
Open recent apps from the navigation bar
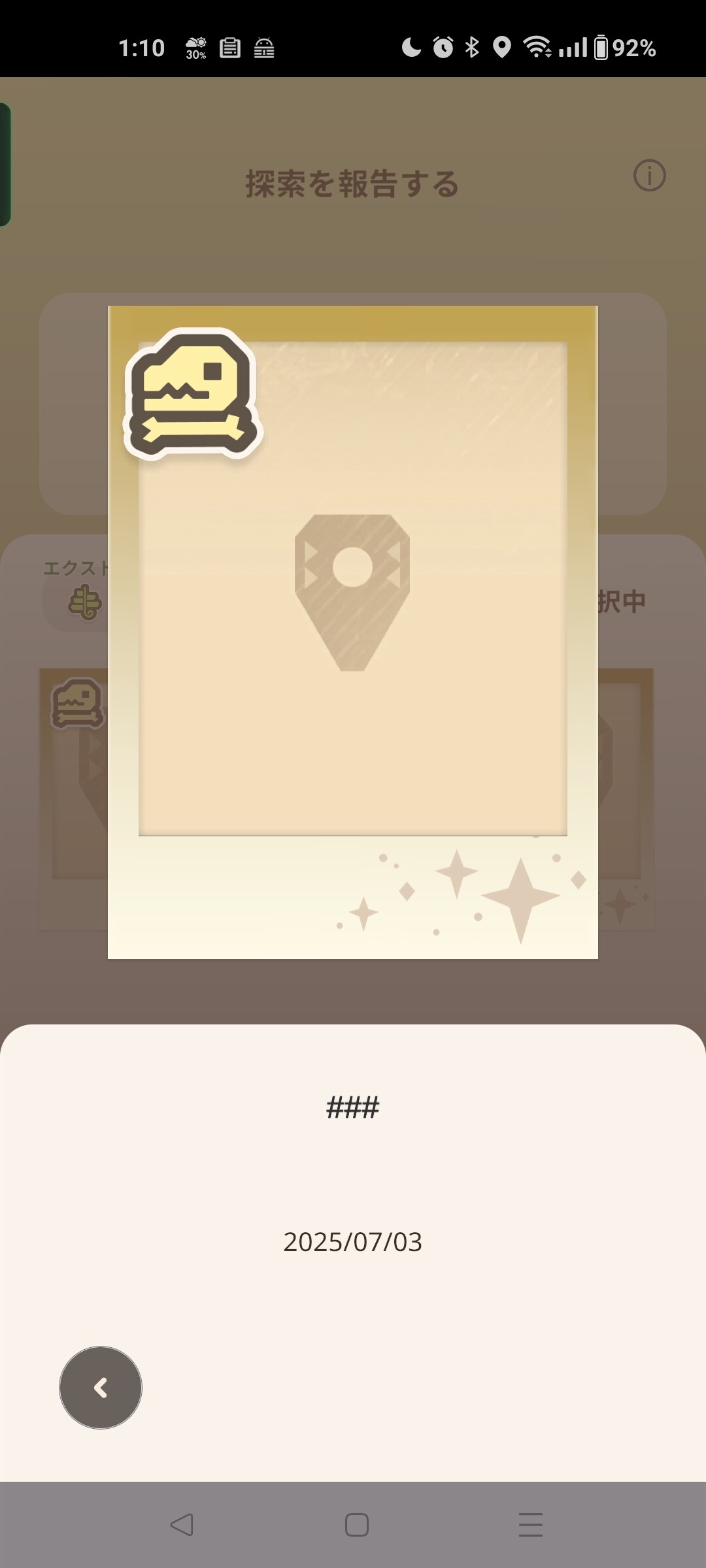[531, 1525]
